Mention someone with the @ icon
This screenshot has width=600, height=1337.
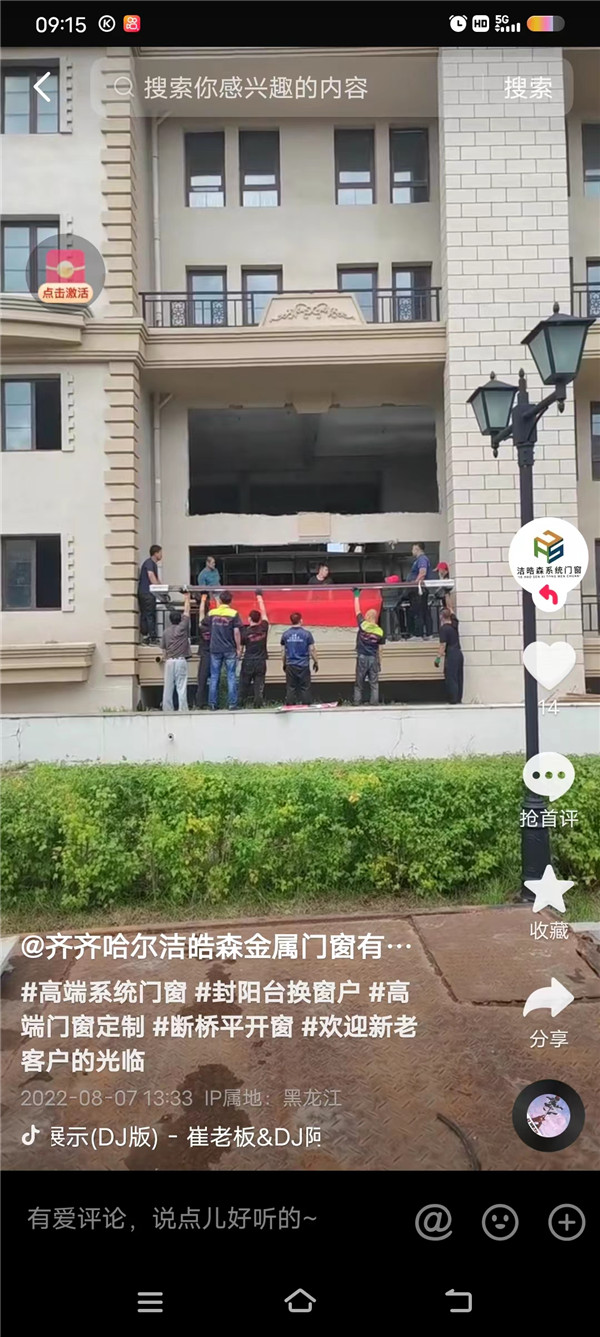point(434,1221)
